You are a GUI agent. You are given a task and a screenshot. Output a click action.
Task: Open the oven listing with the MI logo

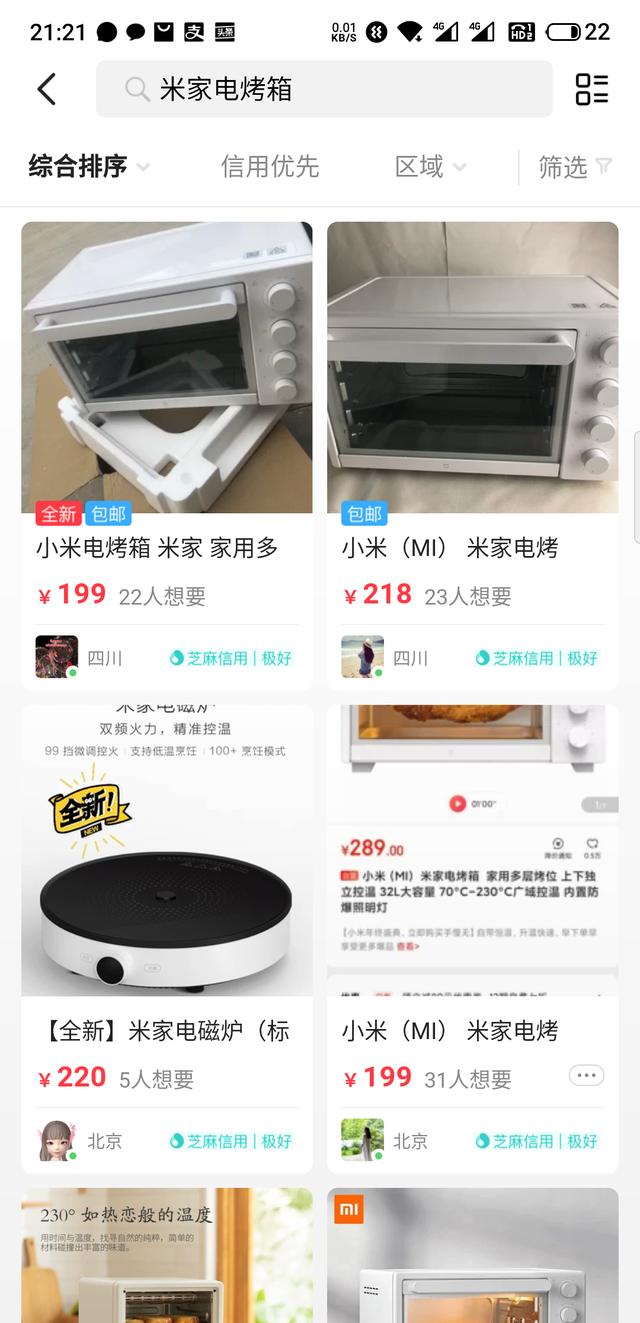(x=472, y=1260)
